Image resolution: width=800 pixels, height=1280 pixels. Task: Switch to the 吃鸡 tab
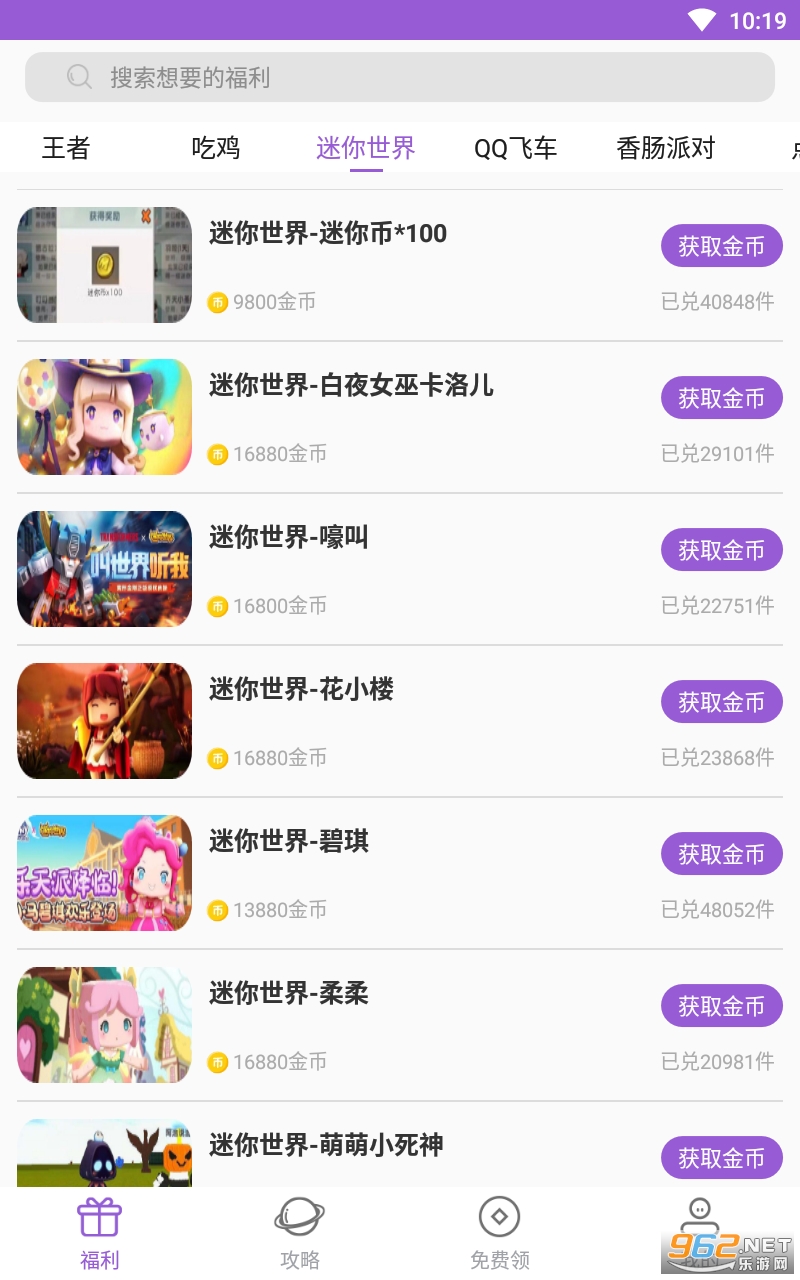(216, 148)
